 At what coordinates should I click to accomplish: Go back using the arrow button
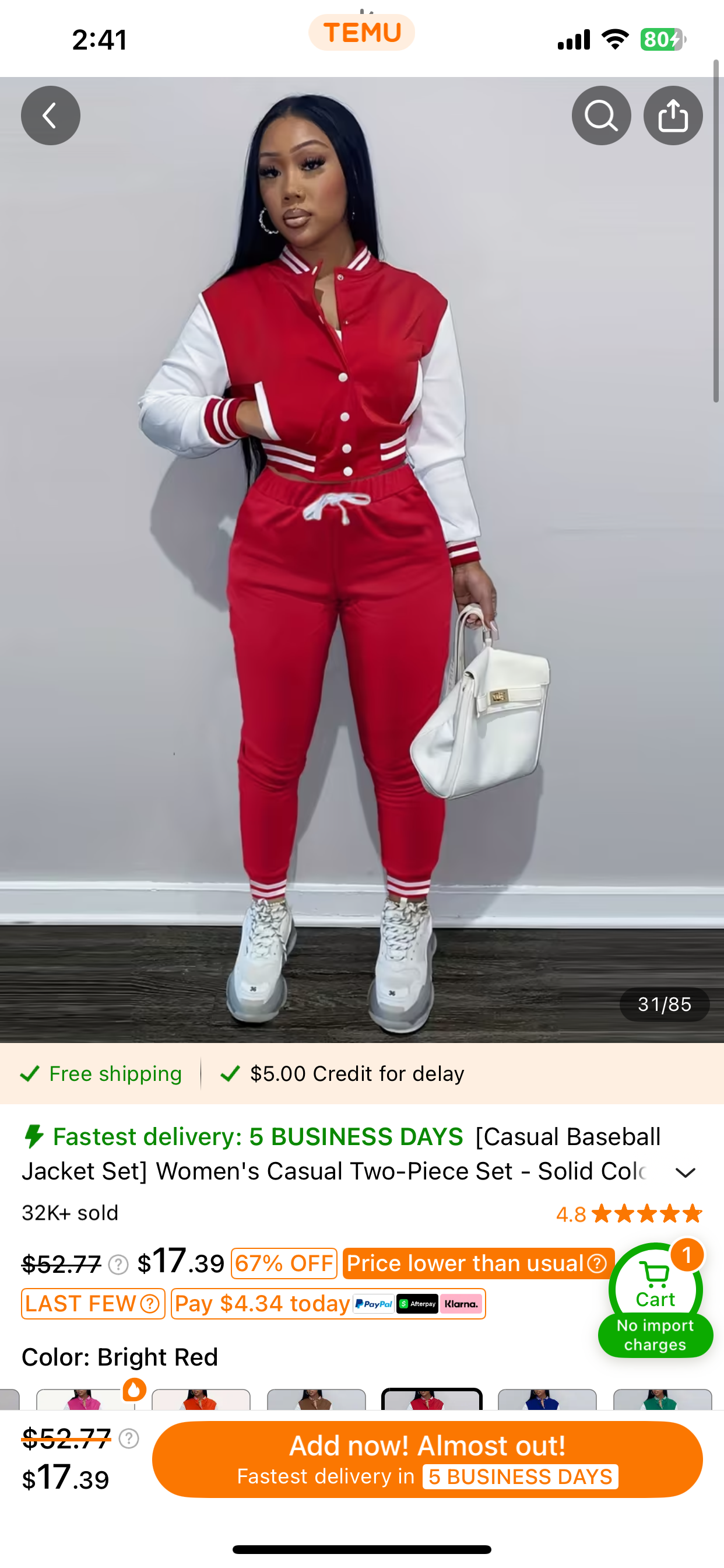51,116
